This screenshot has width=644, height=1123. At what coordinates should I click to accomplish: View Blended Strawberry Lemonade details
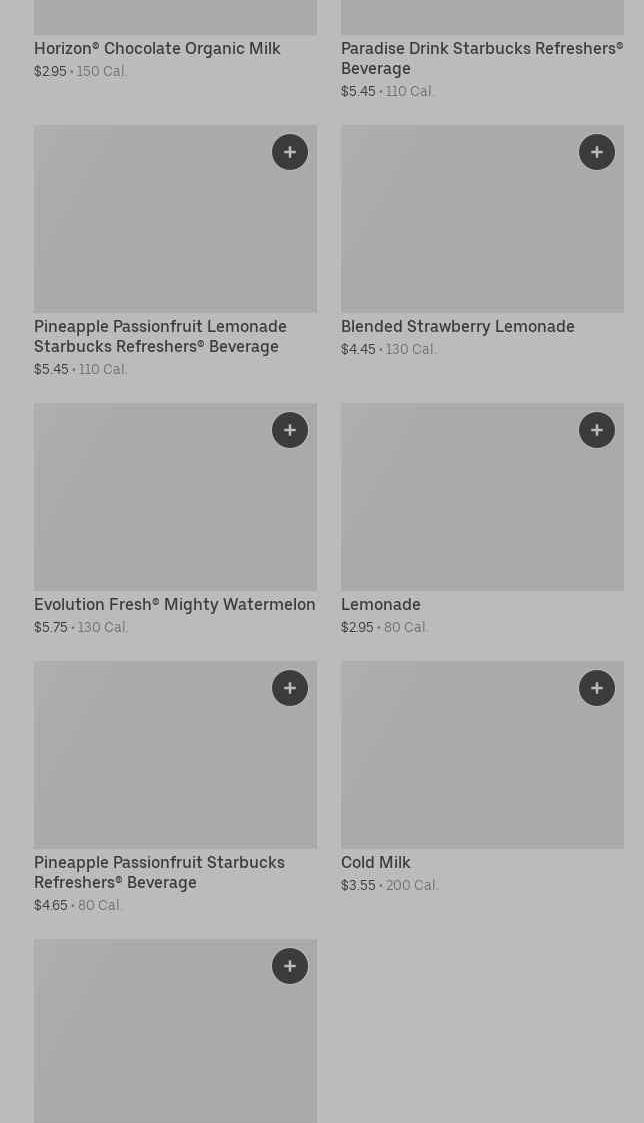457,326
